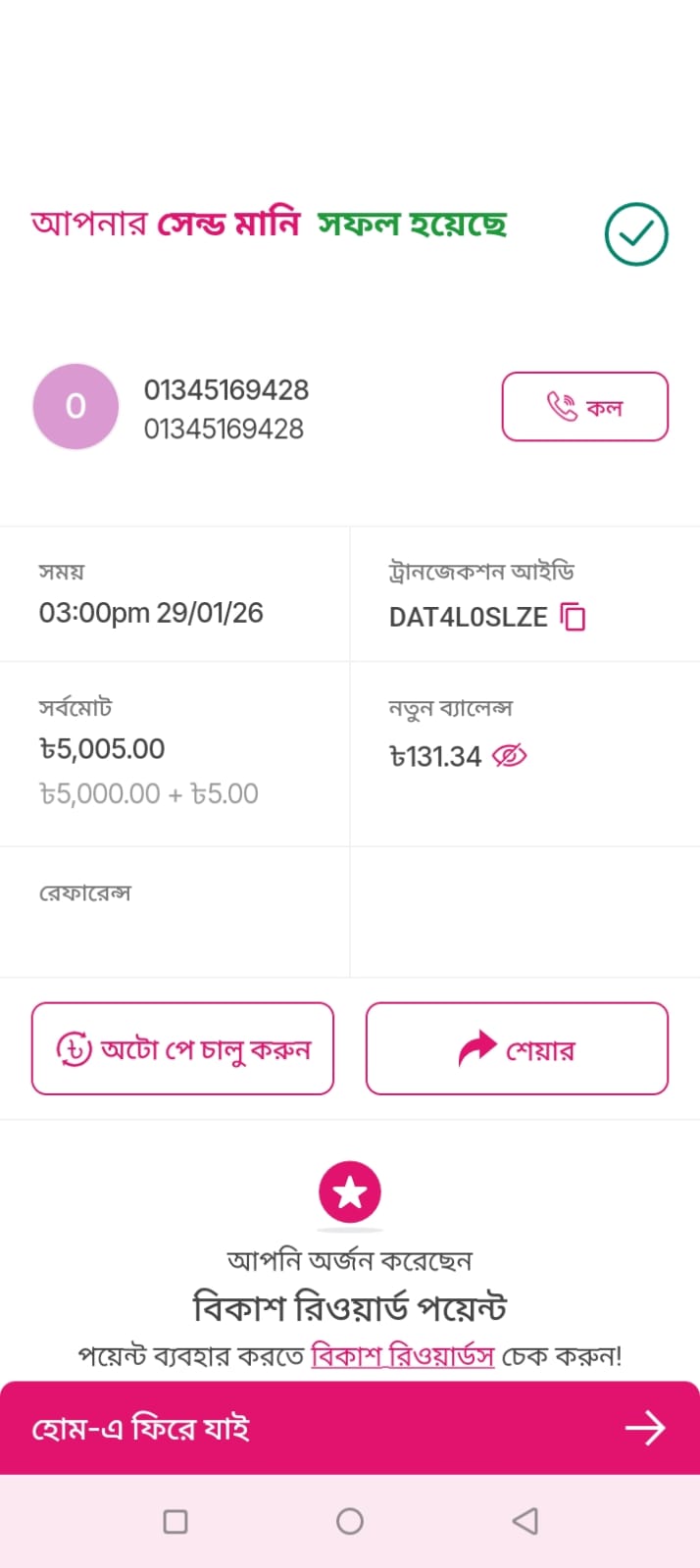The width and height of the screenshot is (700, 1568).
Task: Open the system recent apps view
Action: 175,1521
